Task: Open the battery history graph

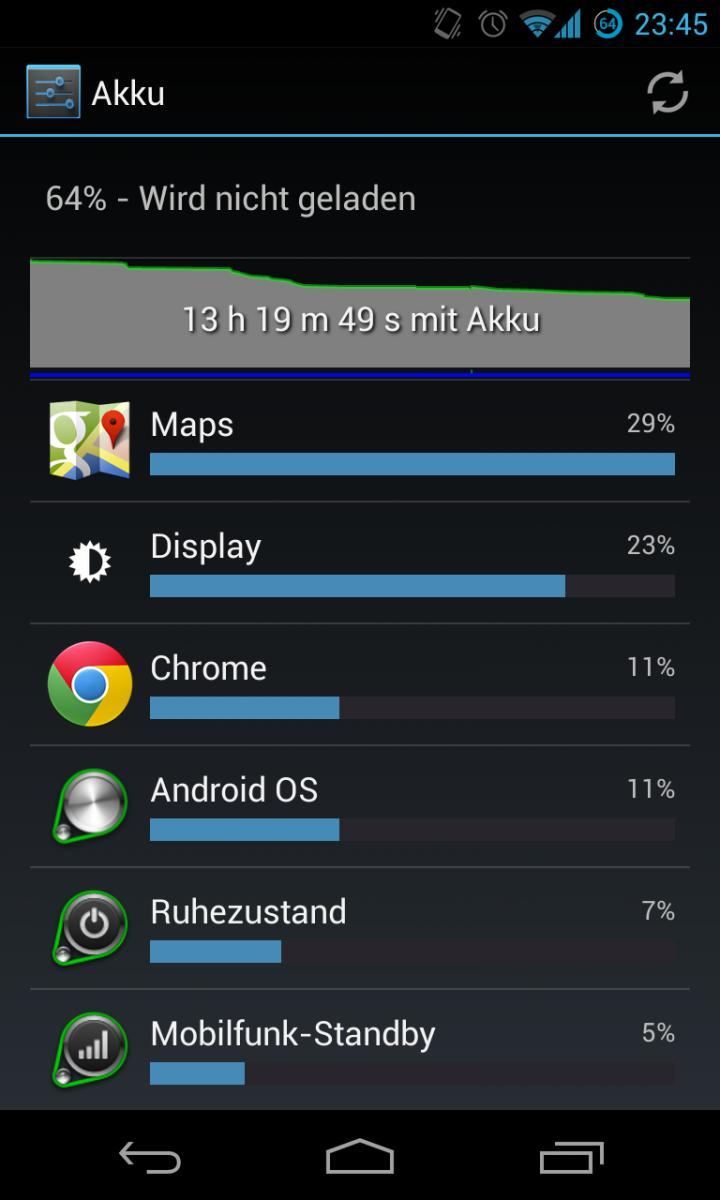Action: click(360, 318)
